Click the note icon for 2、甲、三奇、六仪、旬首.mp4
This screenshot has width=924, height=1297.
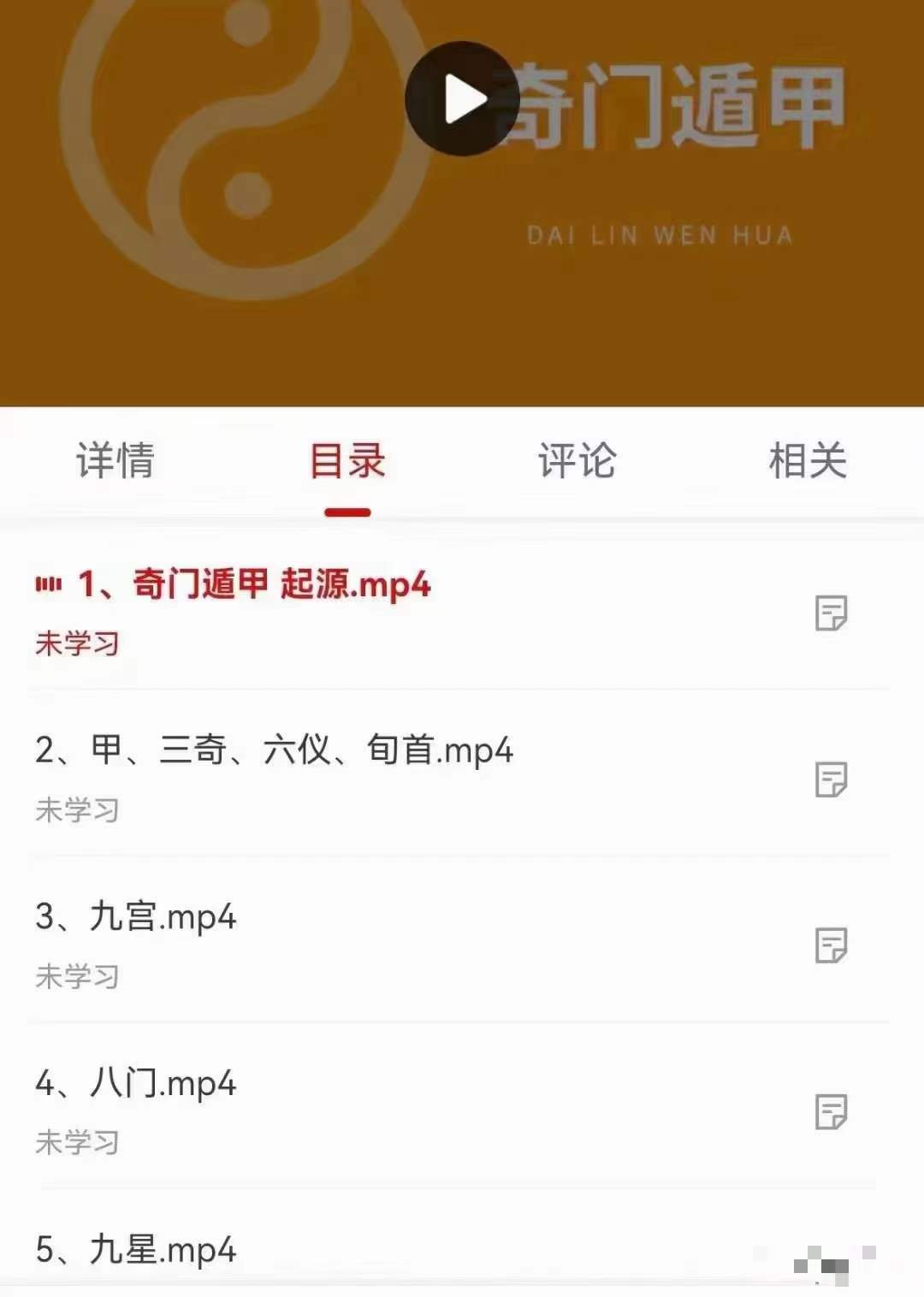[x=828, y=779]
